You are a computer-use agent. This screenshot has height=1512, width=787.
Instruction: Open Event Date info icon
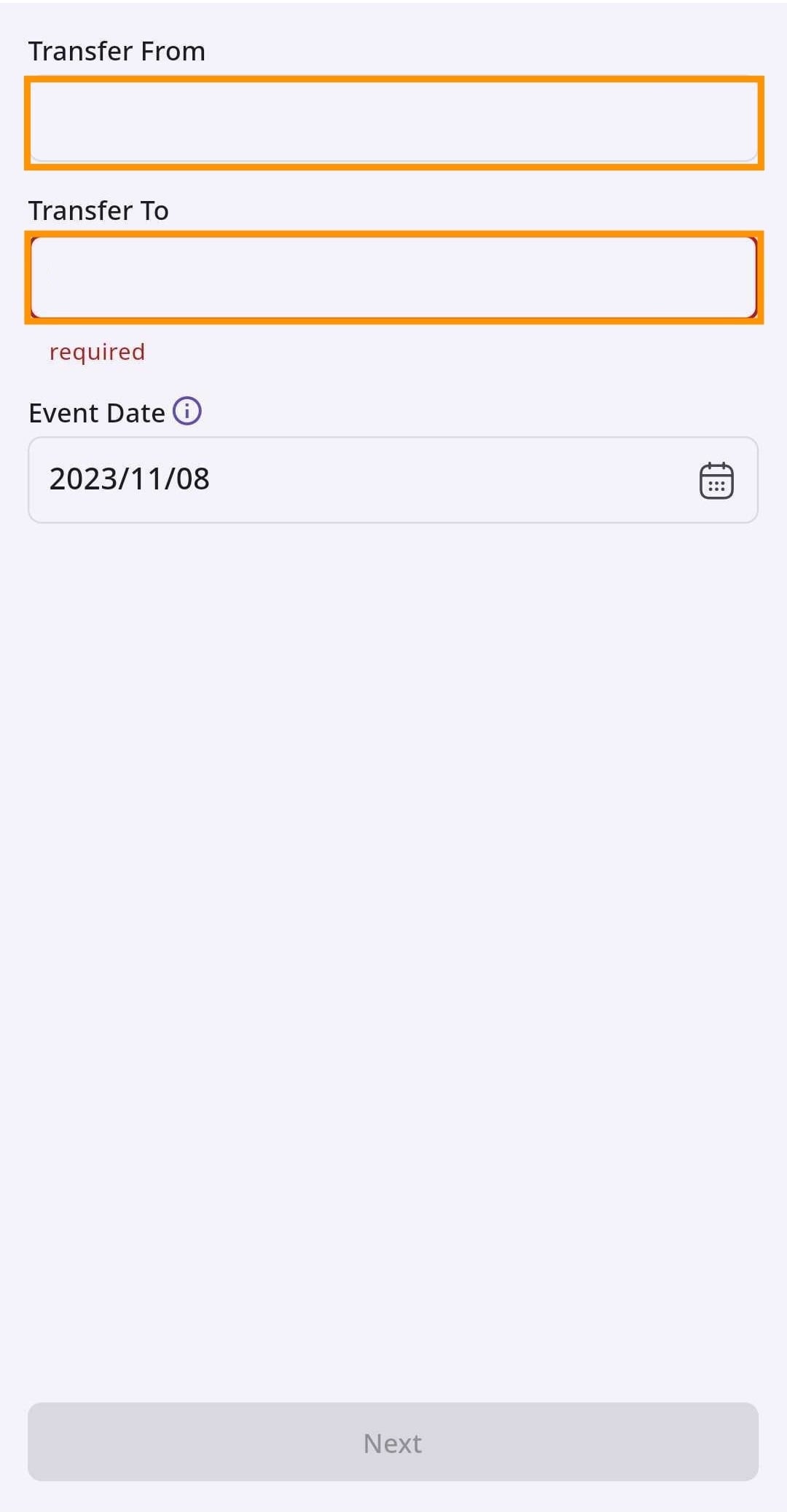(187, 412)
